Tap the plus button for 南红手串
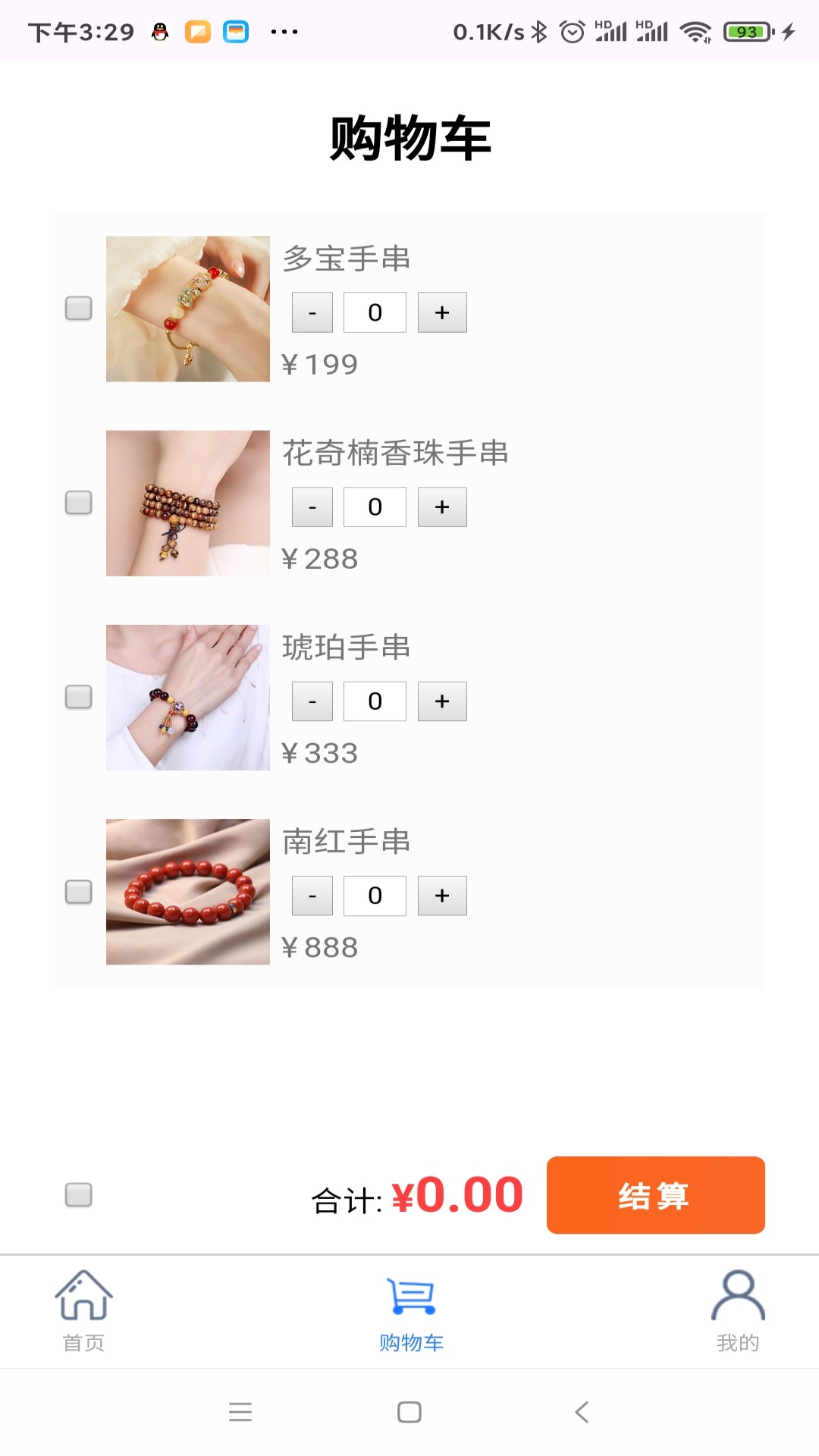This screenshot has width=819, height=1456. pos(442,896)
